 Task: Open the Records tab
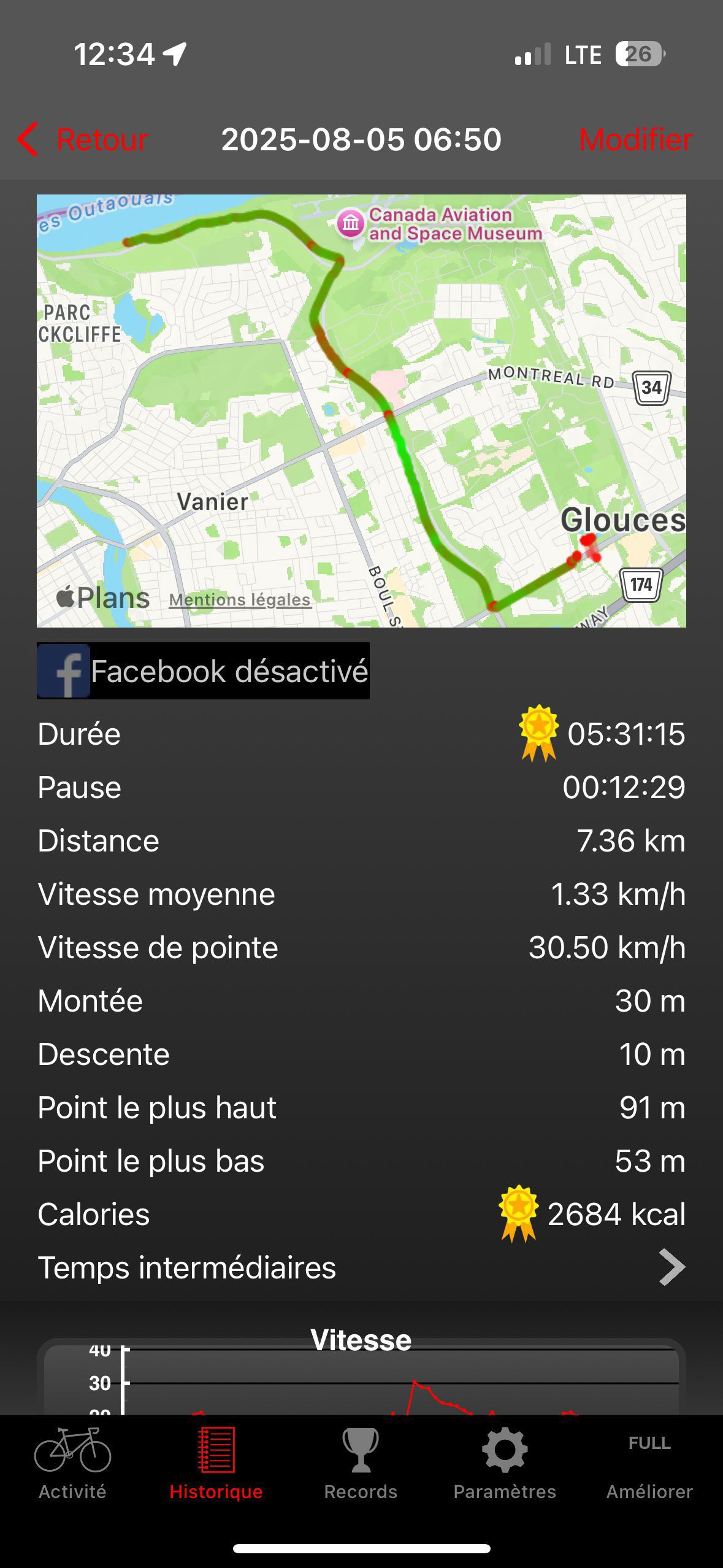pyautogui.click(x=361, y=1464)
